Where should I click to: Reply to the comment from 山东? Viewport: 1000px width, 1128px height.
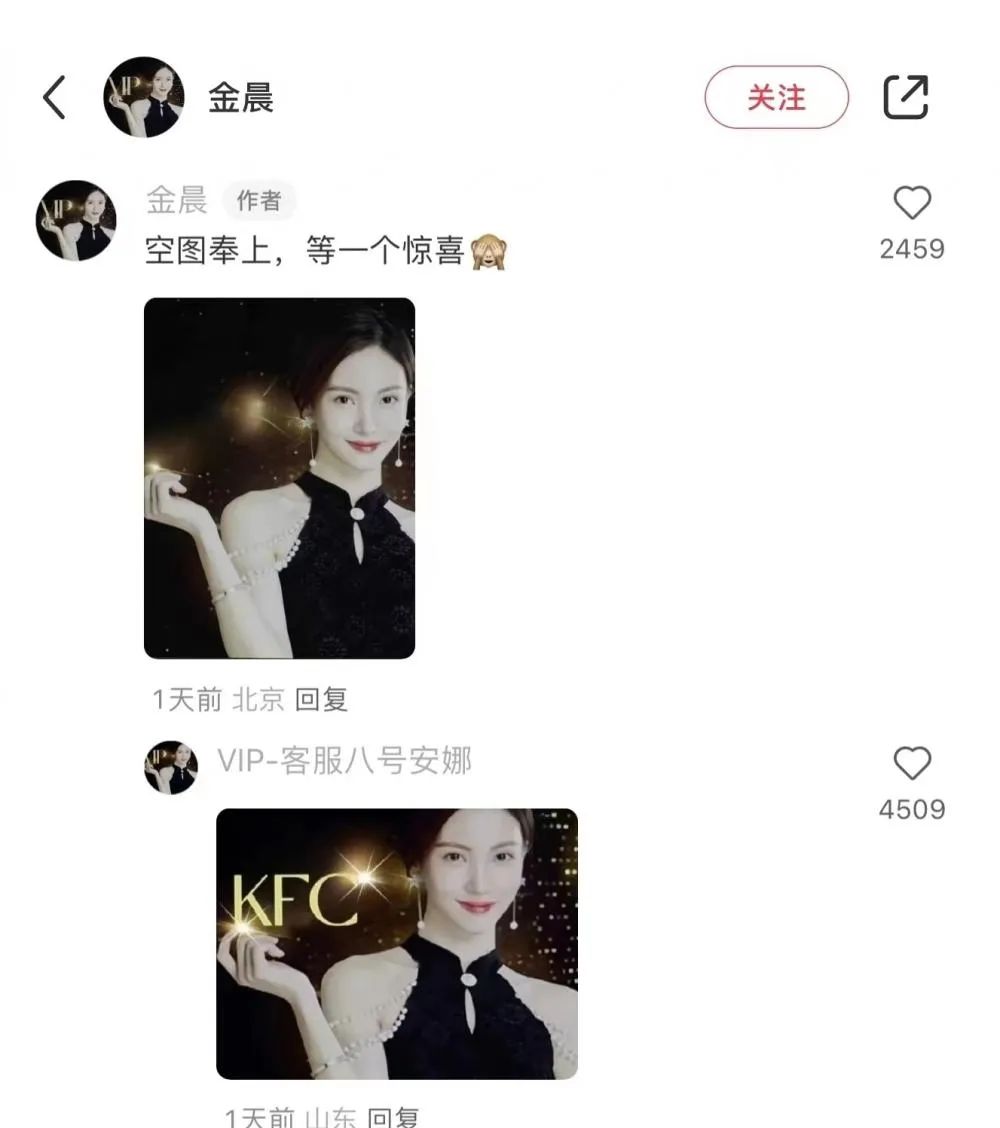click(x=393, y=1117)
